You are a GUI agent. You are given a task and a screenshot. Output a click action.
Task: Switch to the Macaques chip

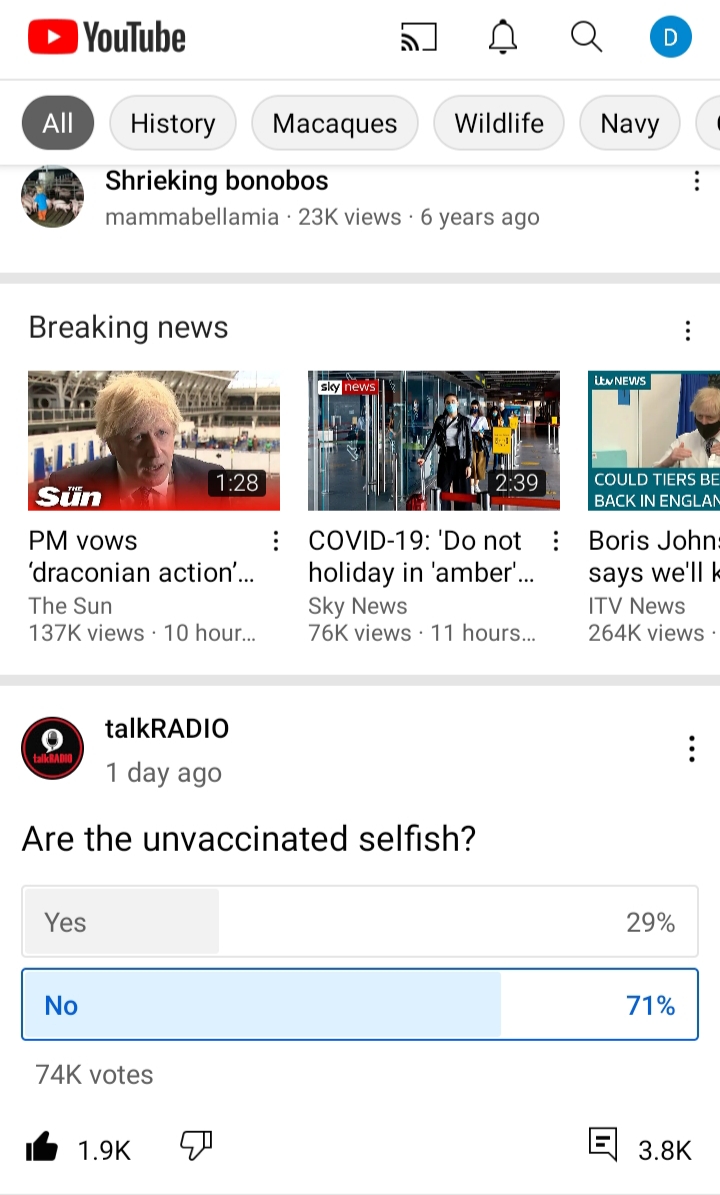[335, 123]
